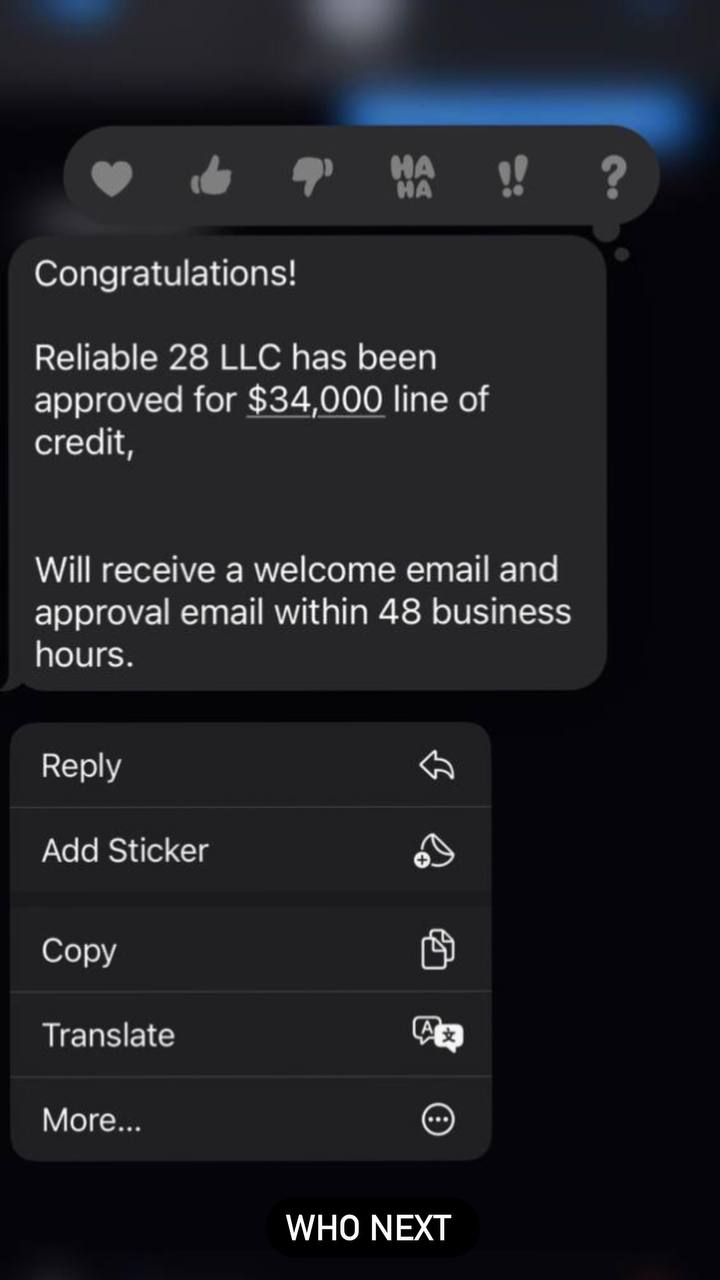The height and width of the screenshot is (1280, 720).
Task: Choose Copy from the message menu
Action: pyautogui.click(x=78, y=951)
